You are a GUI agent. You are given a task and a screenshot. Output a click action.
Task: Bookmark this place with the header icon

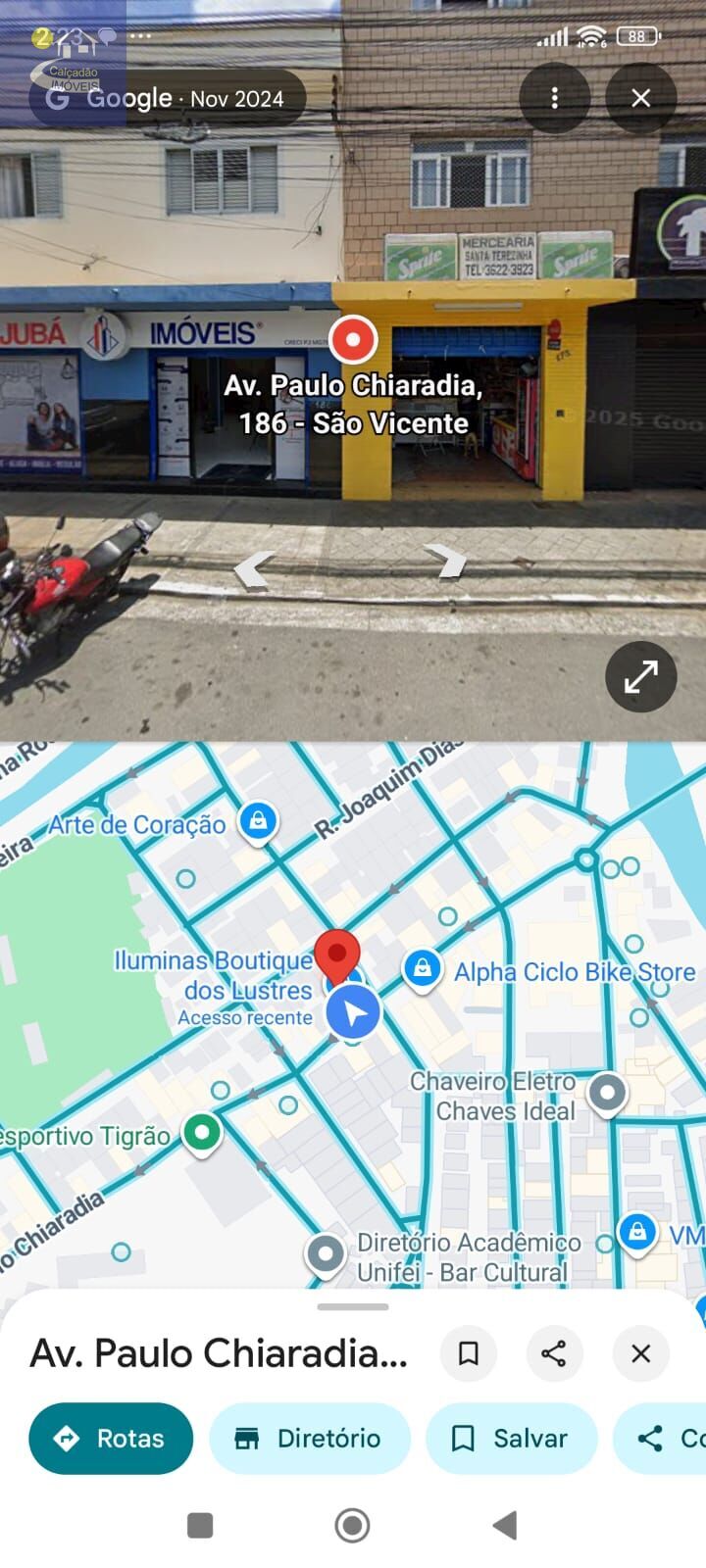coord(469,1353)
